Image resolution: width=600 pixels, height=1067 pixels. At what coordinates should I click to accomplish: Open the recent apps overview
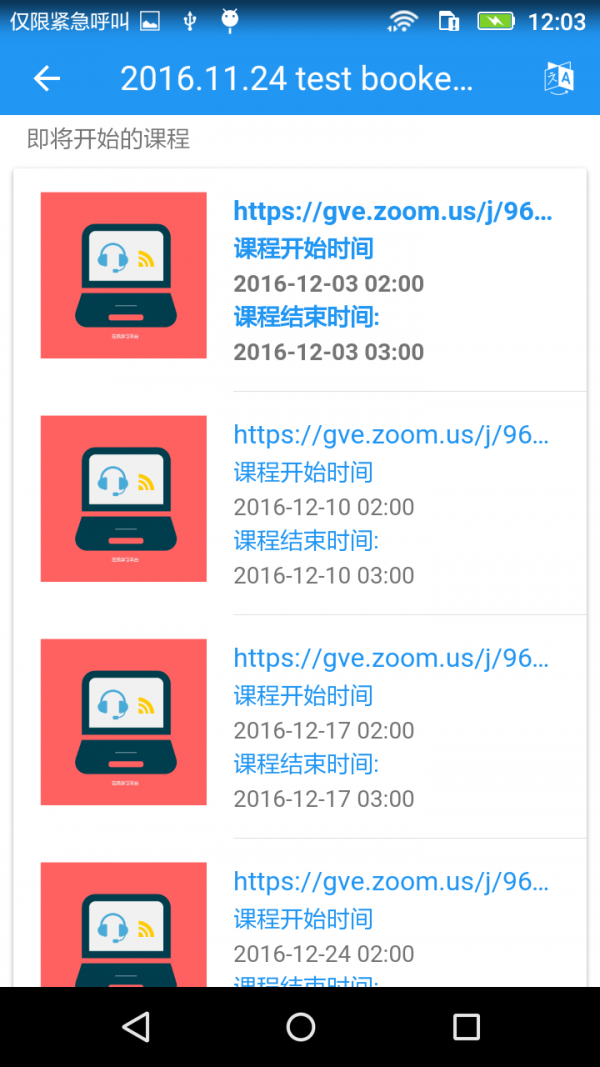point(466,1026)
